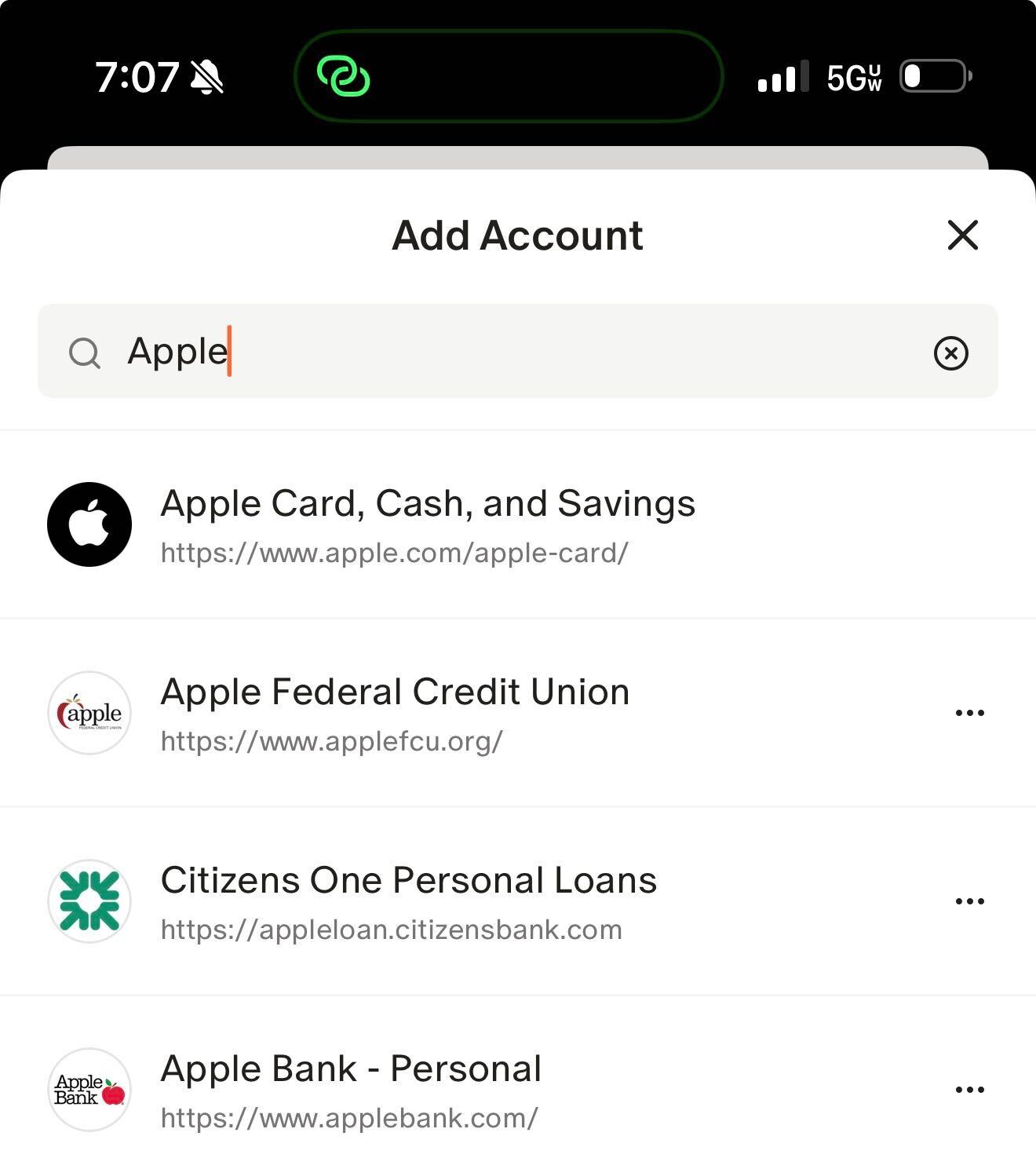The width and height of the screenshot is (1036, 1169).
Task: Tap the muted notifications bell icon
Action: tap(206, 76)
